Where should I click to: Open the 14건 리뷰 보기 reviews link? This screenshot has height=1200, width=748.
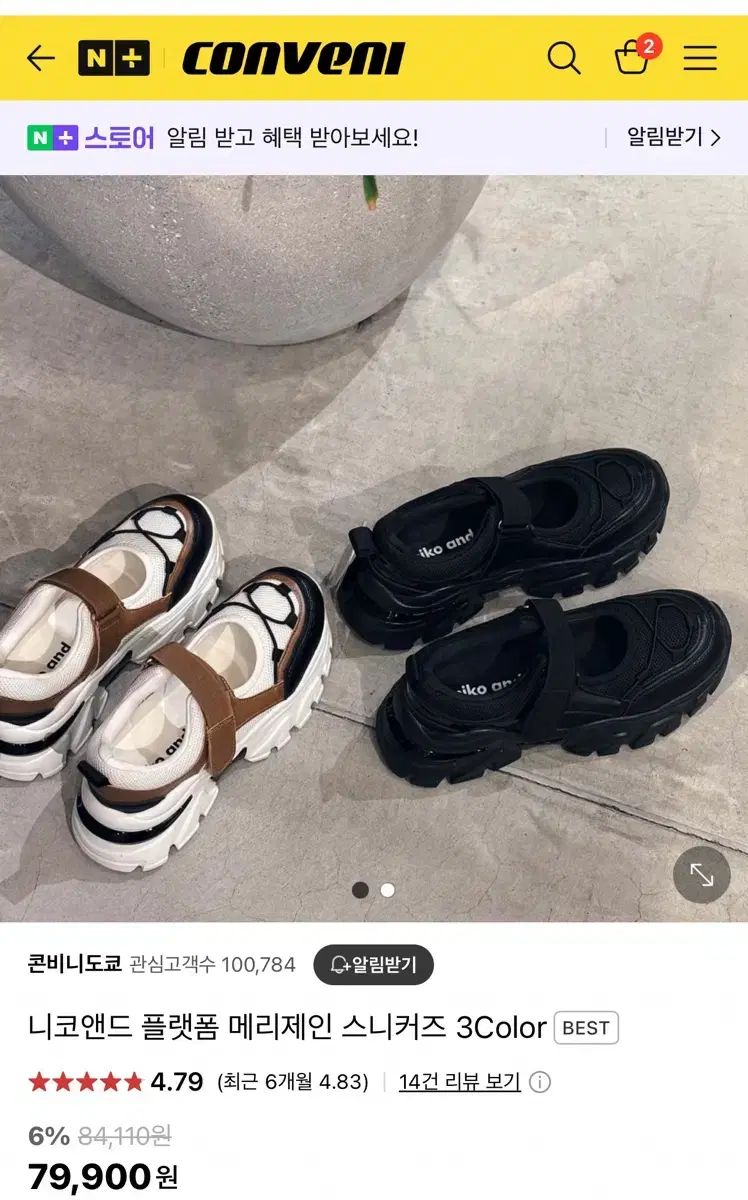459,1081
